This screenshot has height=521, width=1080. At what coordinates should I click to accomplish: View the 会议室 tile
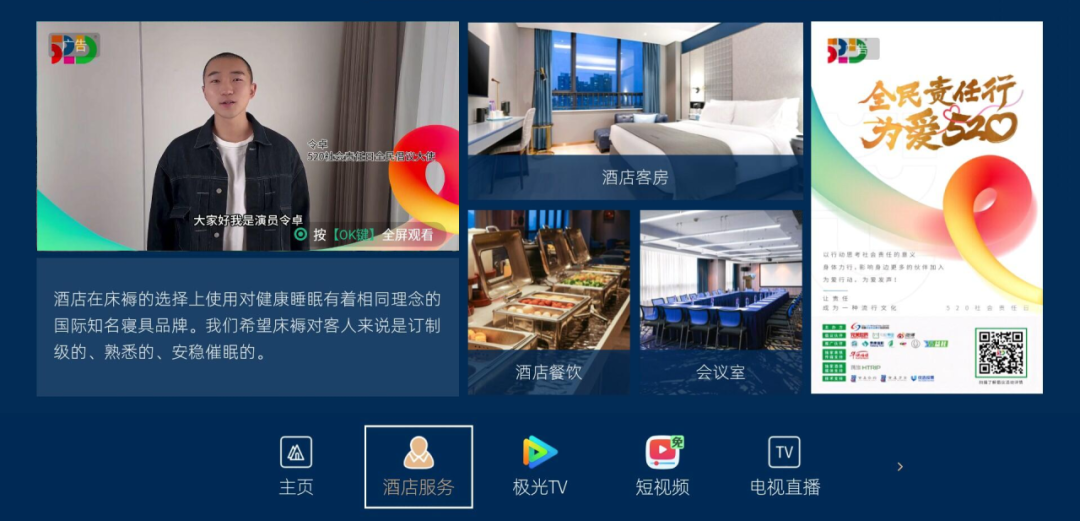pyautogui.click(x=721, y=301)
